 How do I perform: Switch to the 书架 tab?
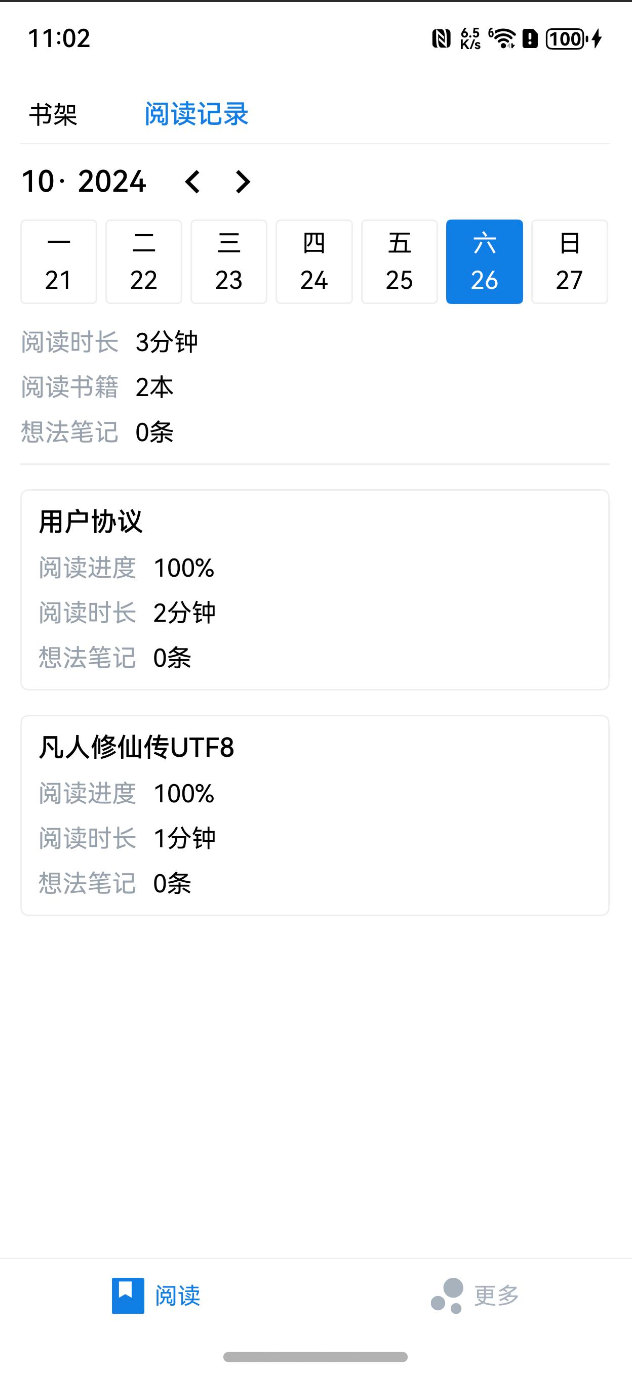point(53,115)
